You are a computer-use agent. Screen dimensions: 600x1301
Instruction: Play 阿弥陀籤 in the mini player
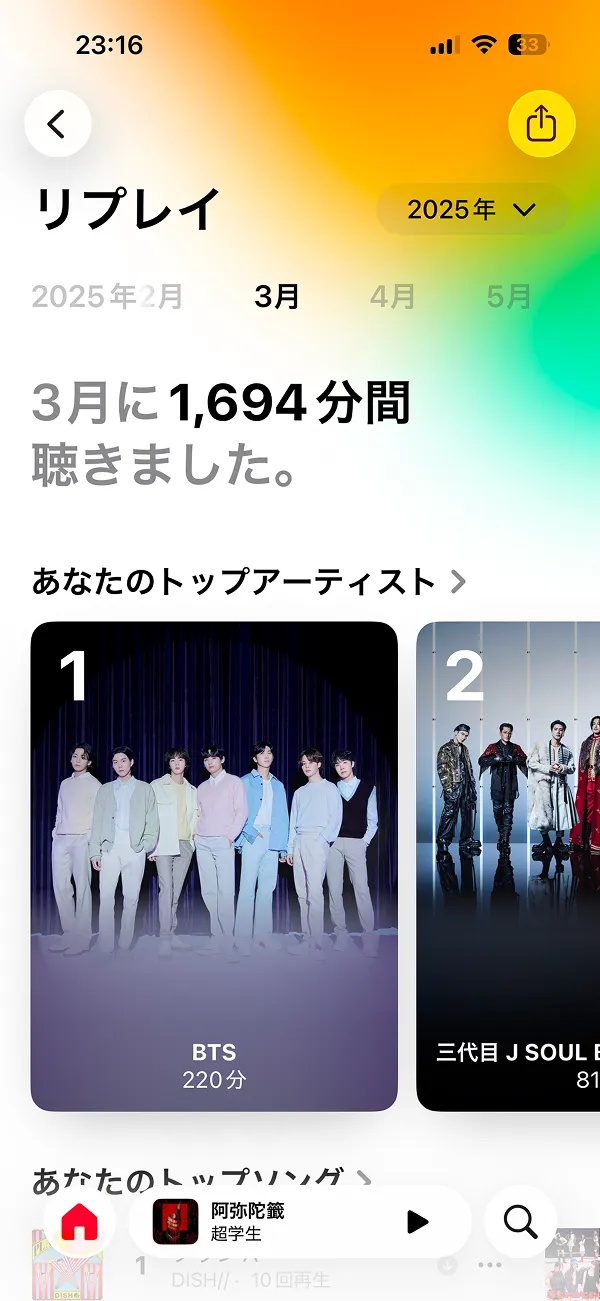418,1221
